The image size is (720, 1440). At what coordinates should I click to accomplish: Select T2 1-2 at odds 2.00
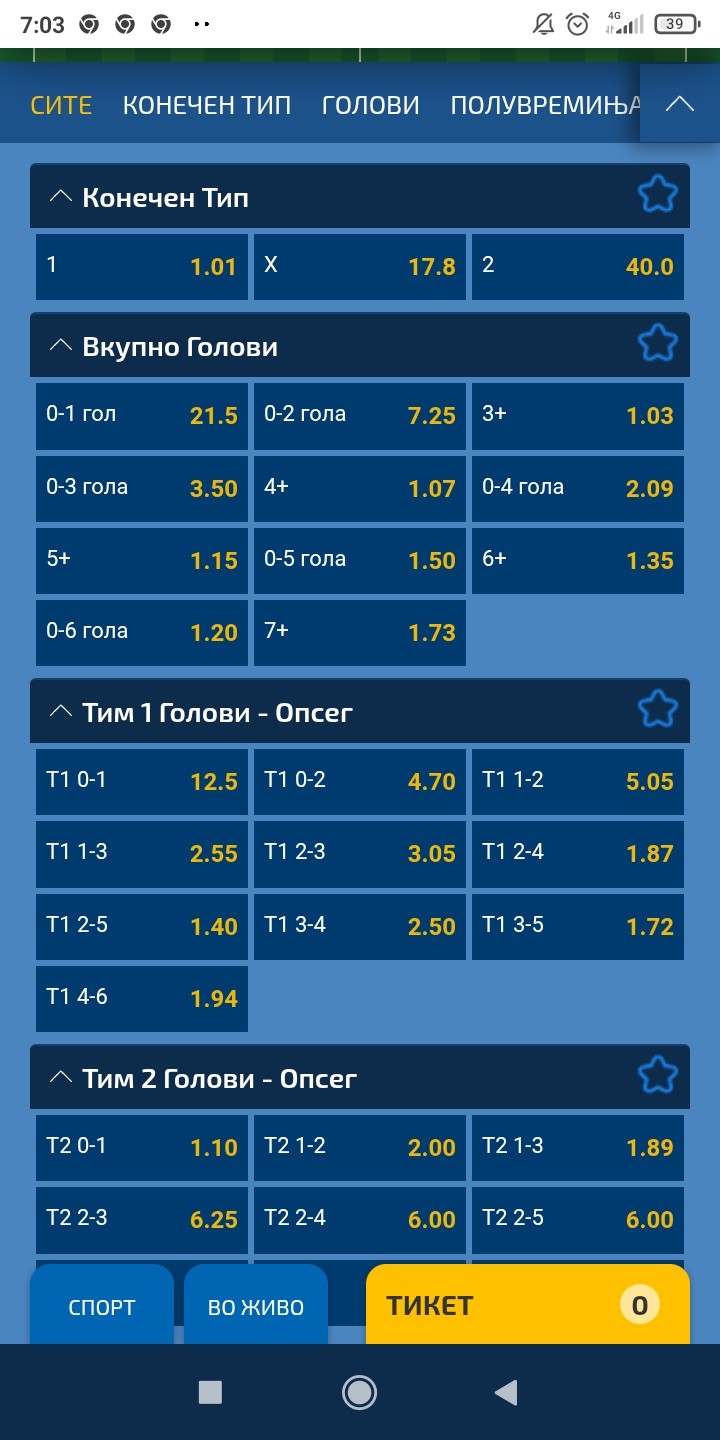360,1148
